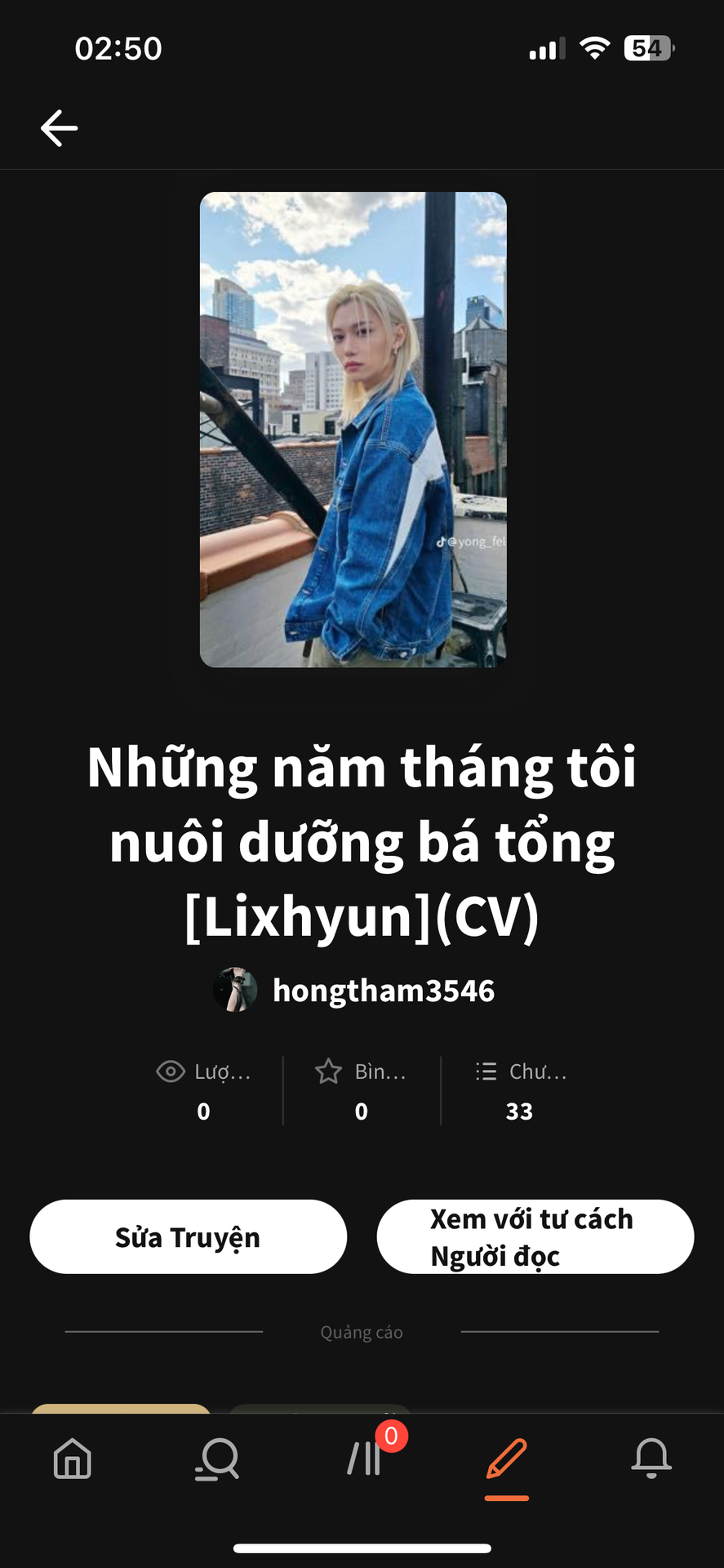The width and height of the screenshot is (724, 1568).
Task: Open the notifications bell tab
Action: point(651,1459)
